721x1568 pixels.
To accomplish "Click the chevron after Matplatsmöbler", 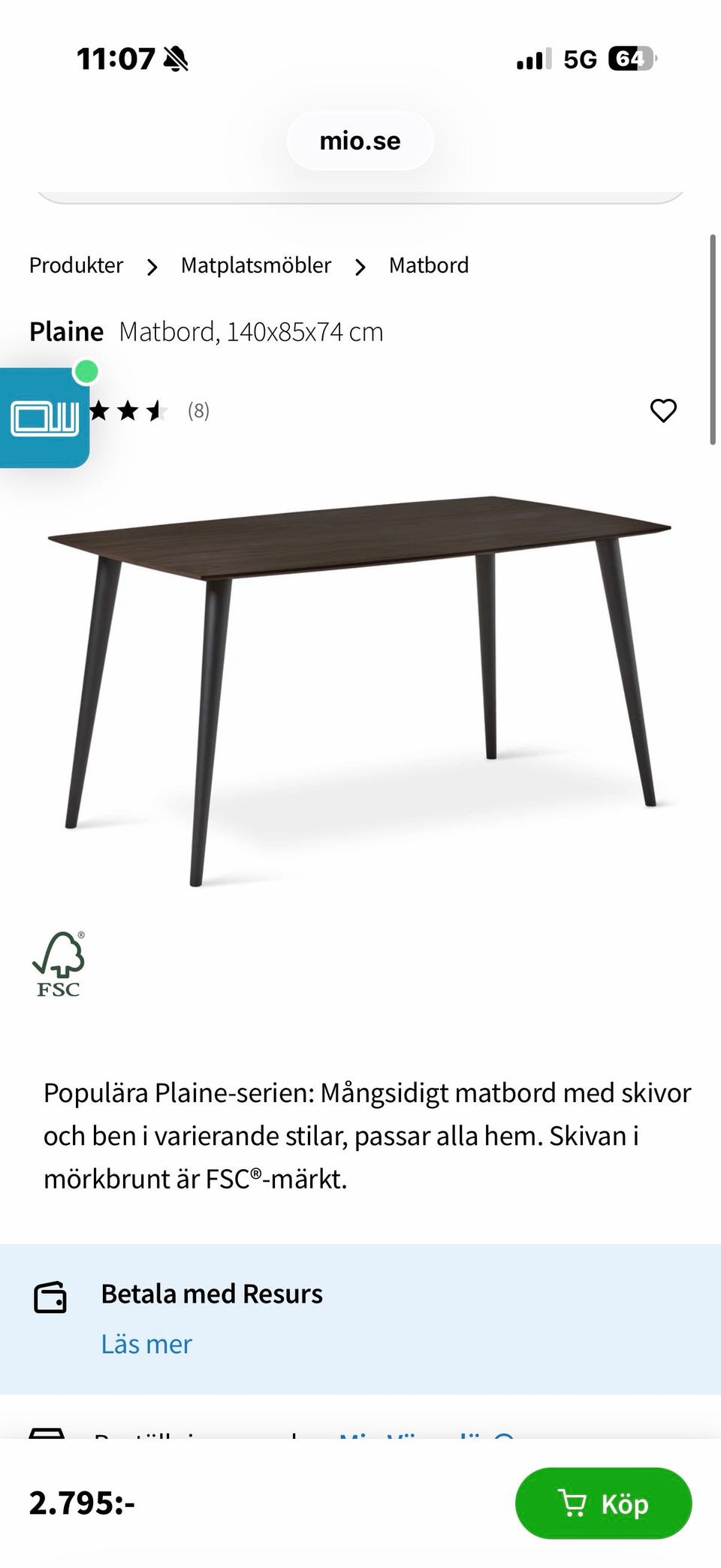I will pos(361,267).
